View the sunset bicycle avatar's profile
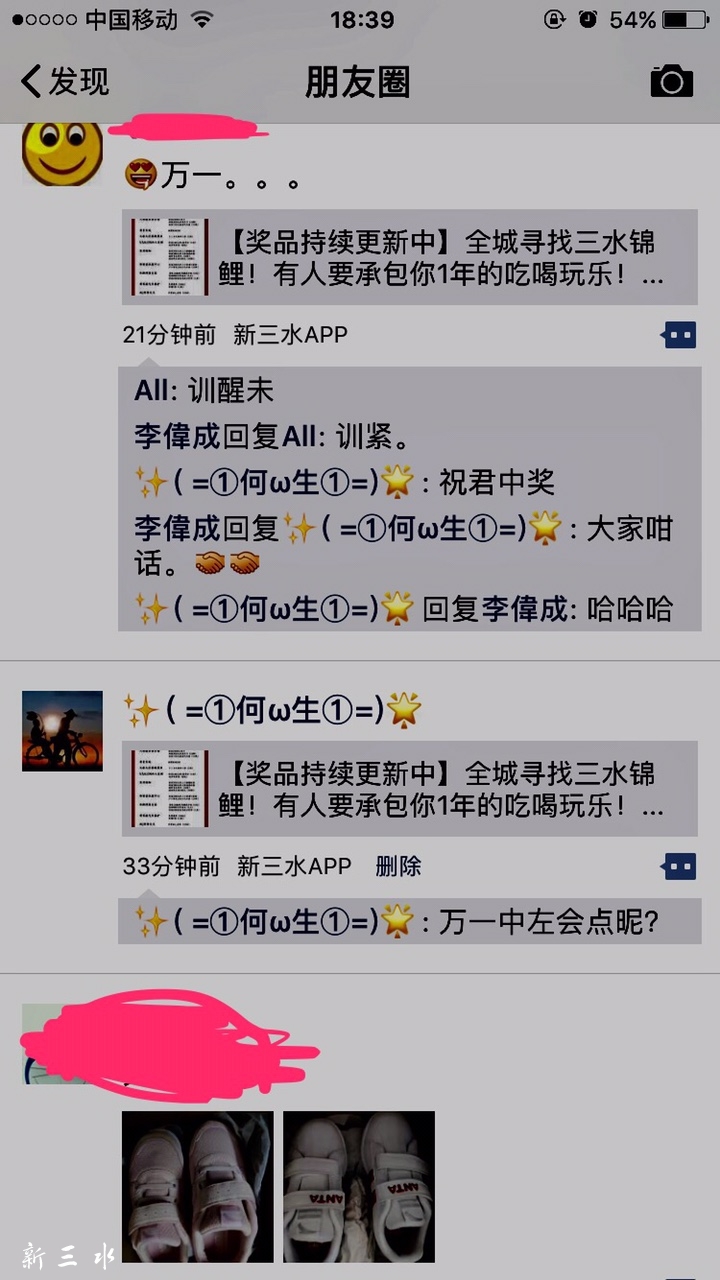 (62, 730)
